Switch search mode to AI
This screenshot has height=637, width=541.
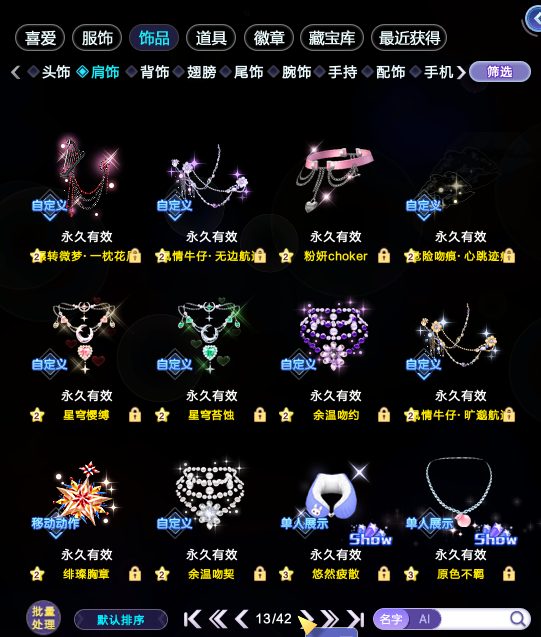coord(424,619)
